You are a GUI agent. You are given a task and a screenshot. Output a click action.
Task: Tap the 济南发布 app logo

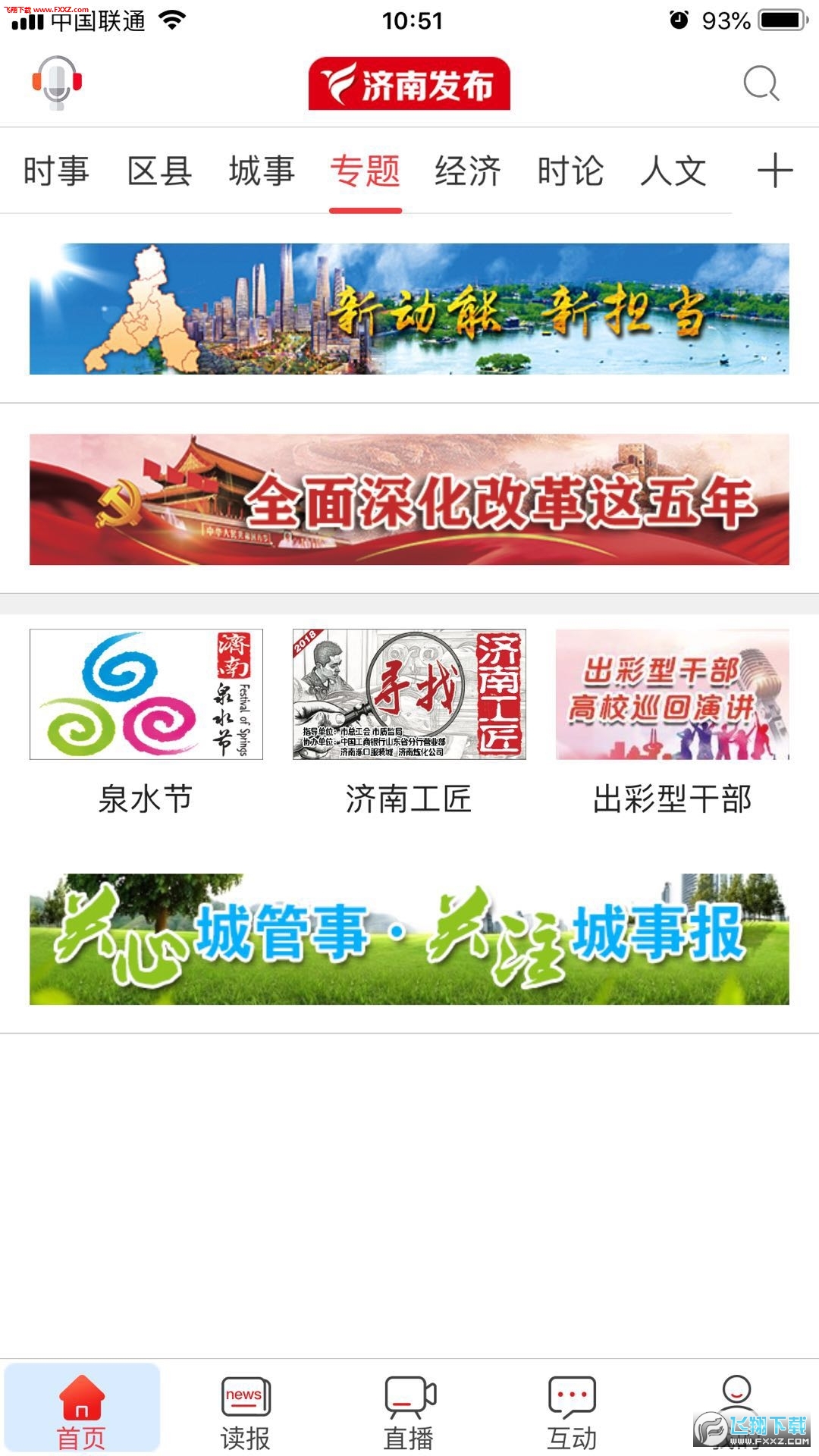tap(409, 85)
